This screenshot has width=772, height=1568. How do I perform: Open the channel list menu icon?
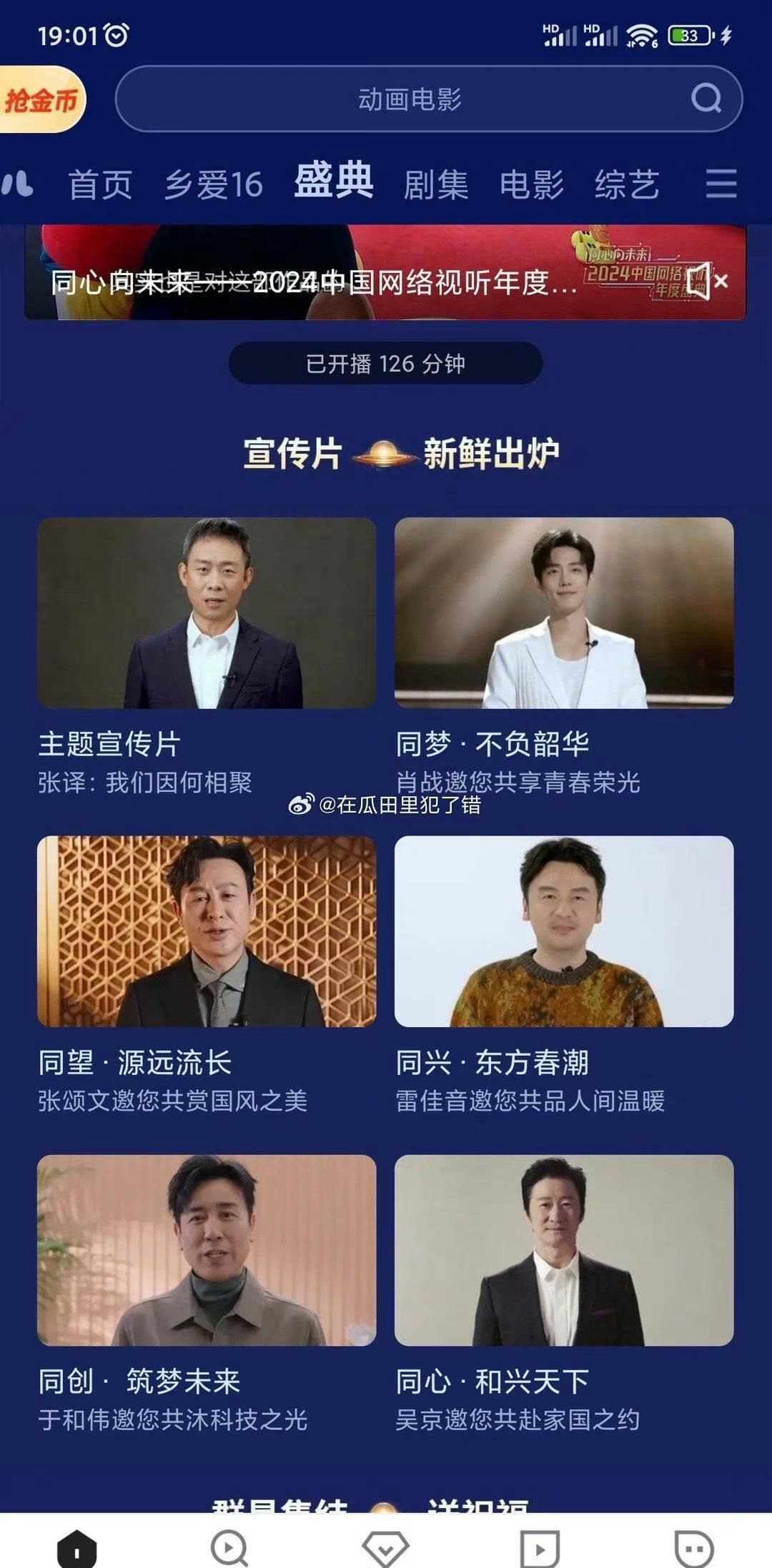(721, 184)
